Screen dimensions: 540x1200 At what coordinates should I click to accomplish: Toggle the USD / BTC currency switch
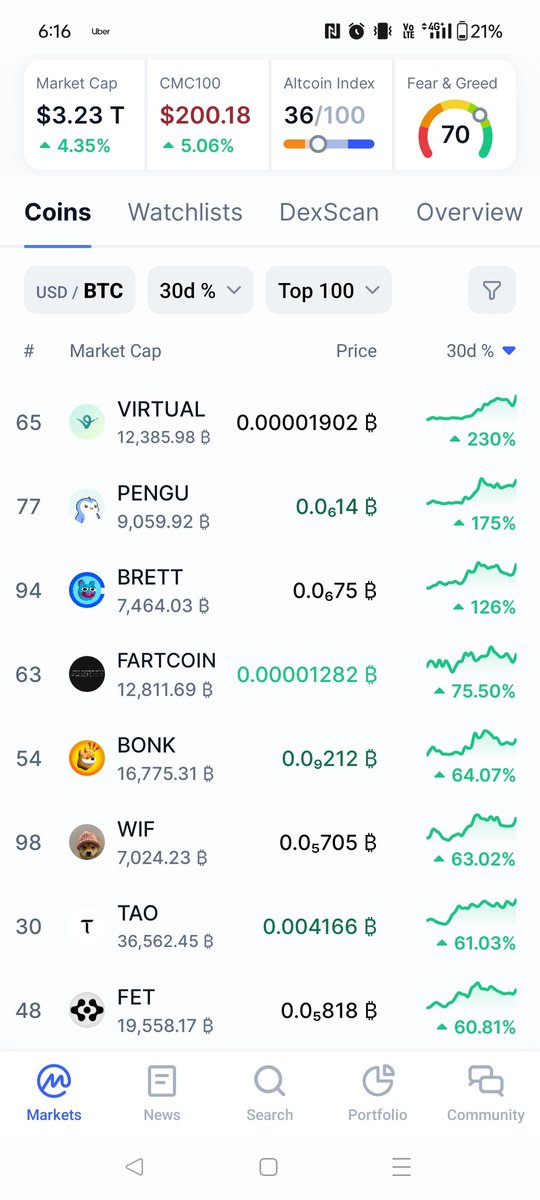tap(80, 290)
